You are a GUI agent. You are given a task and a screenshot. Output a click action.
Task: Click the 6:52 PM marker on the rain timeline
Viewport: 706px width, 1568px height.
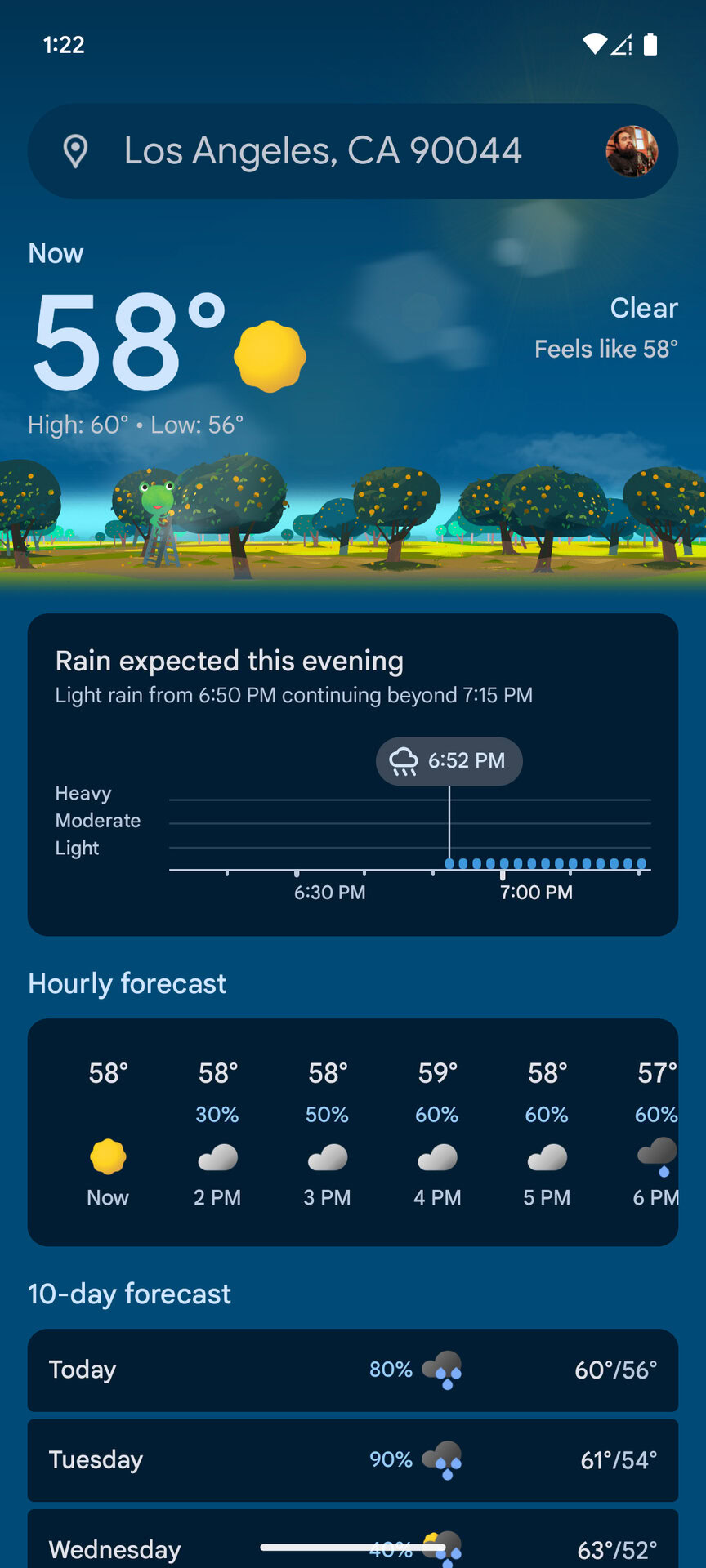(x=449, y=760)
